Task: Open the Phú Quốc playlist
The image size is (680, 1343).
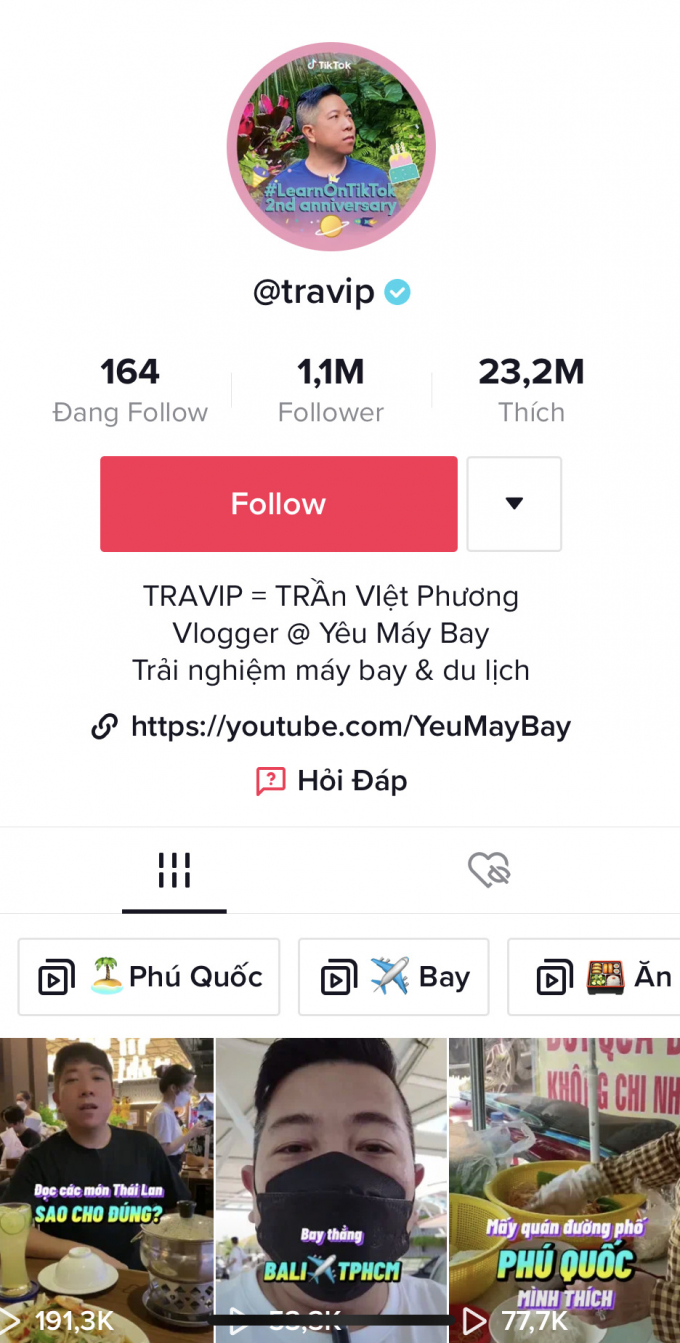Action: pos(149,977)
